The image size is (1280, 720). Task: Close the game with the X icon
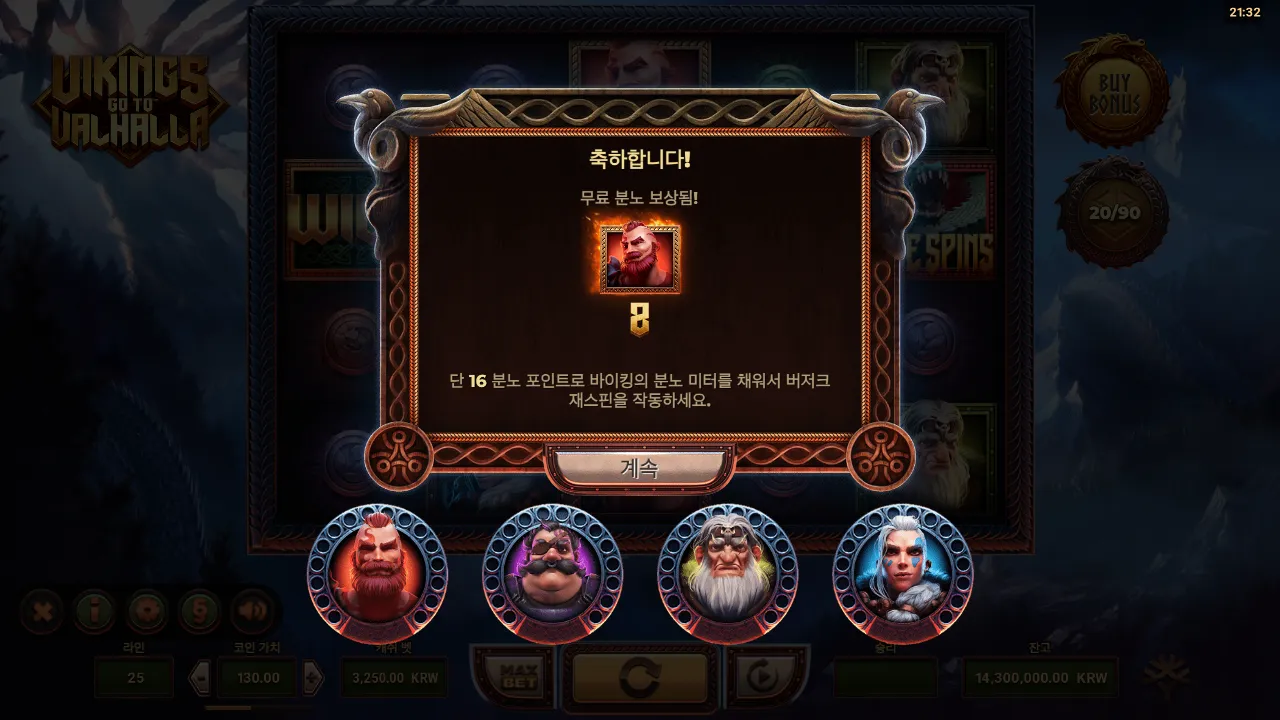coord(42,611)
